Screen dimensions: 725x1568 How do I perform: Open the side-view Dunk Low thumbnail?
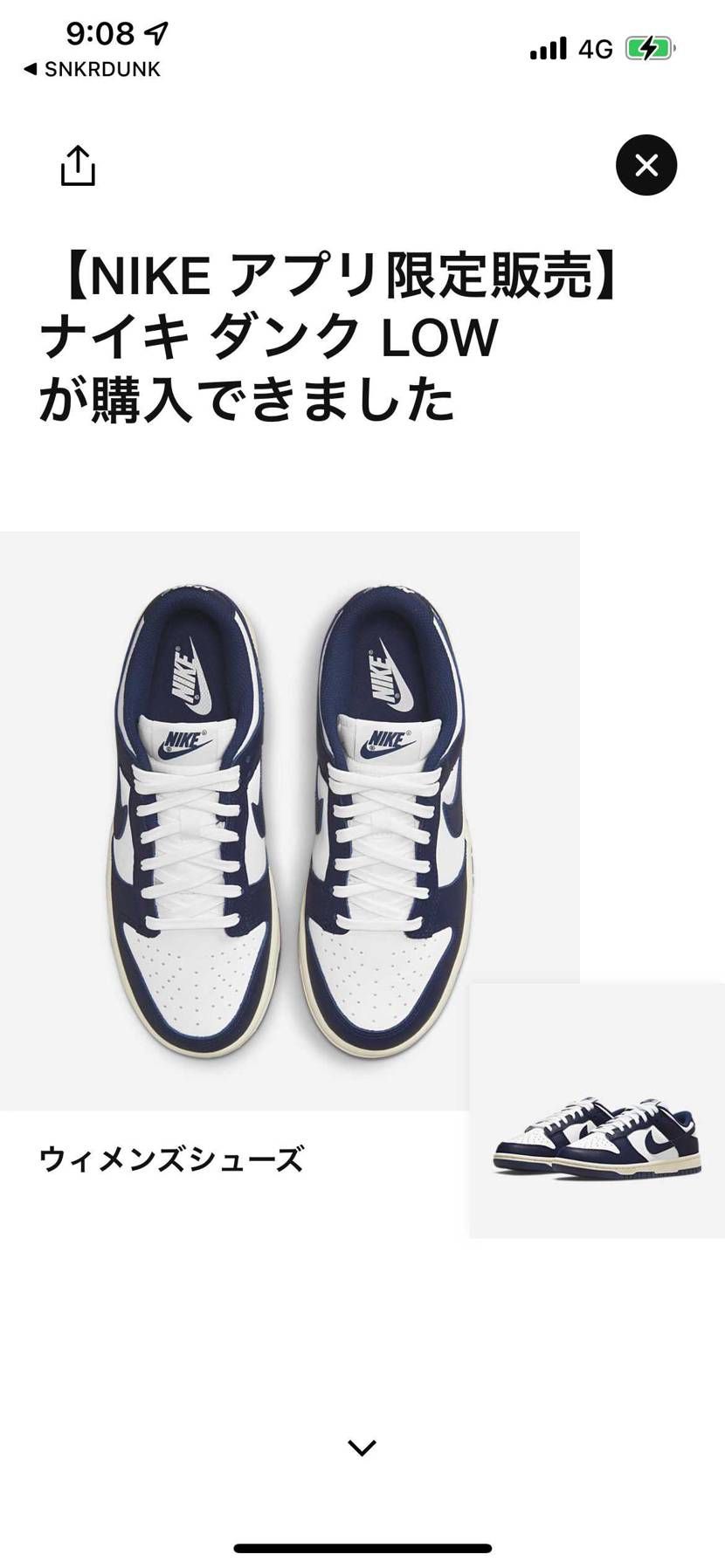coord(597,1111)
